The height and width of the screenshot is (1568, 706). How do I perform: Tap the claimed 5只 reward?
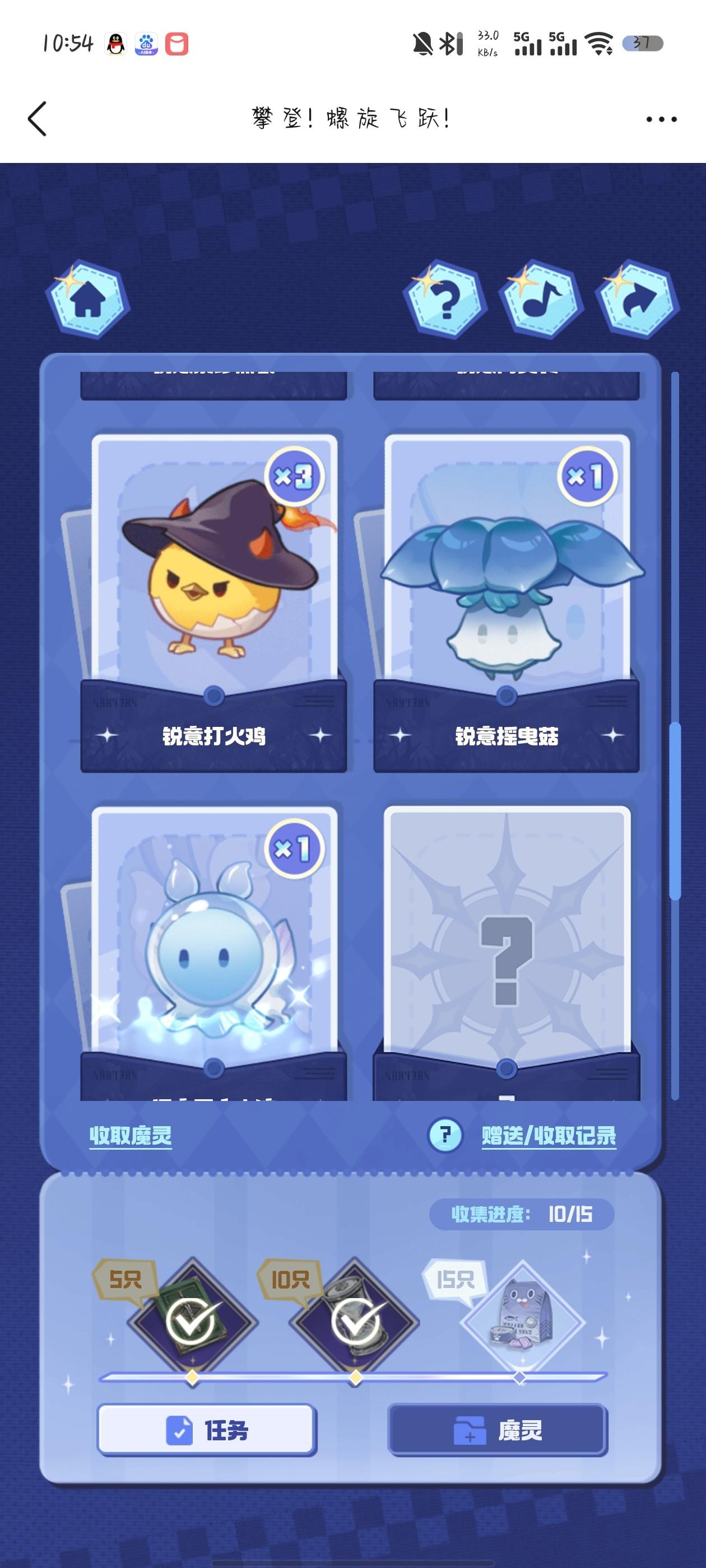pyautogui.click(x=193, y=1321)
